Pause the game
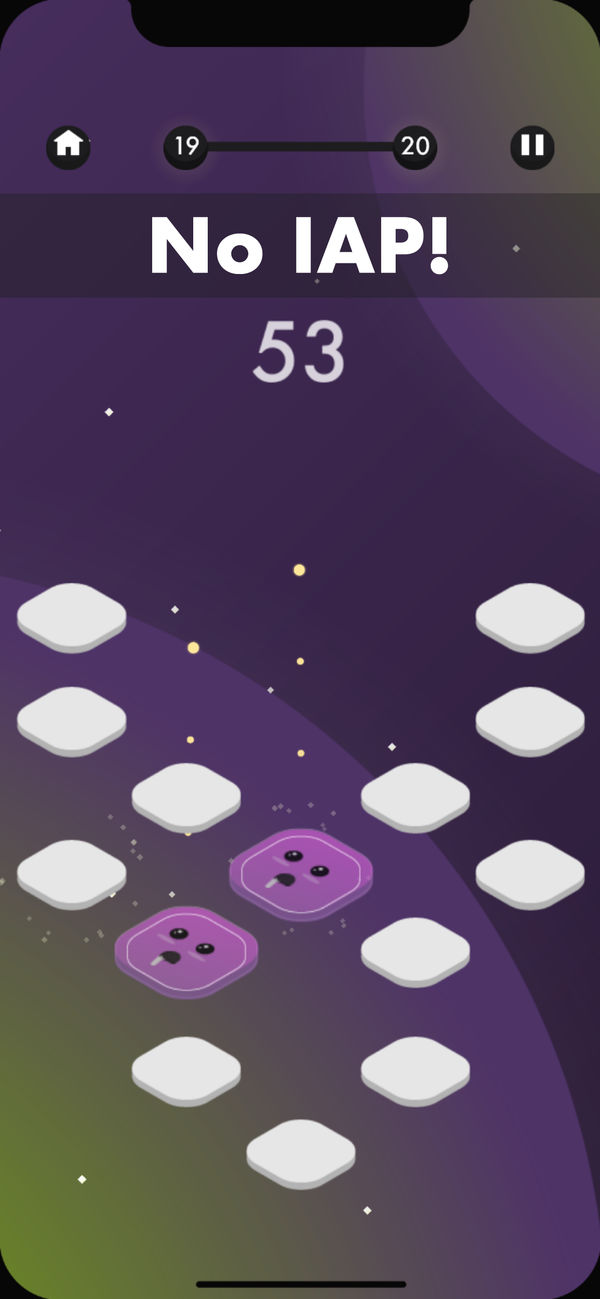600x1299 pixels. pyautogui.click(x=533, y=146)
